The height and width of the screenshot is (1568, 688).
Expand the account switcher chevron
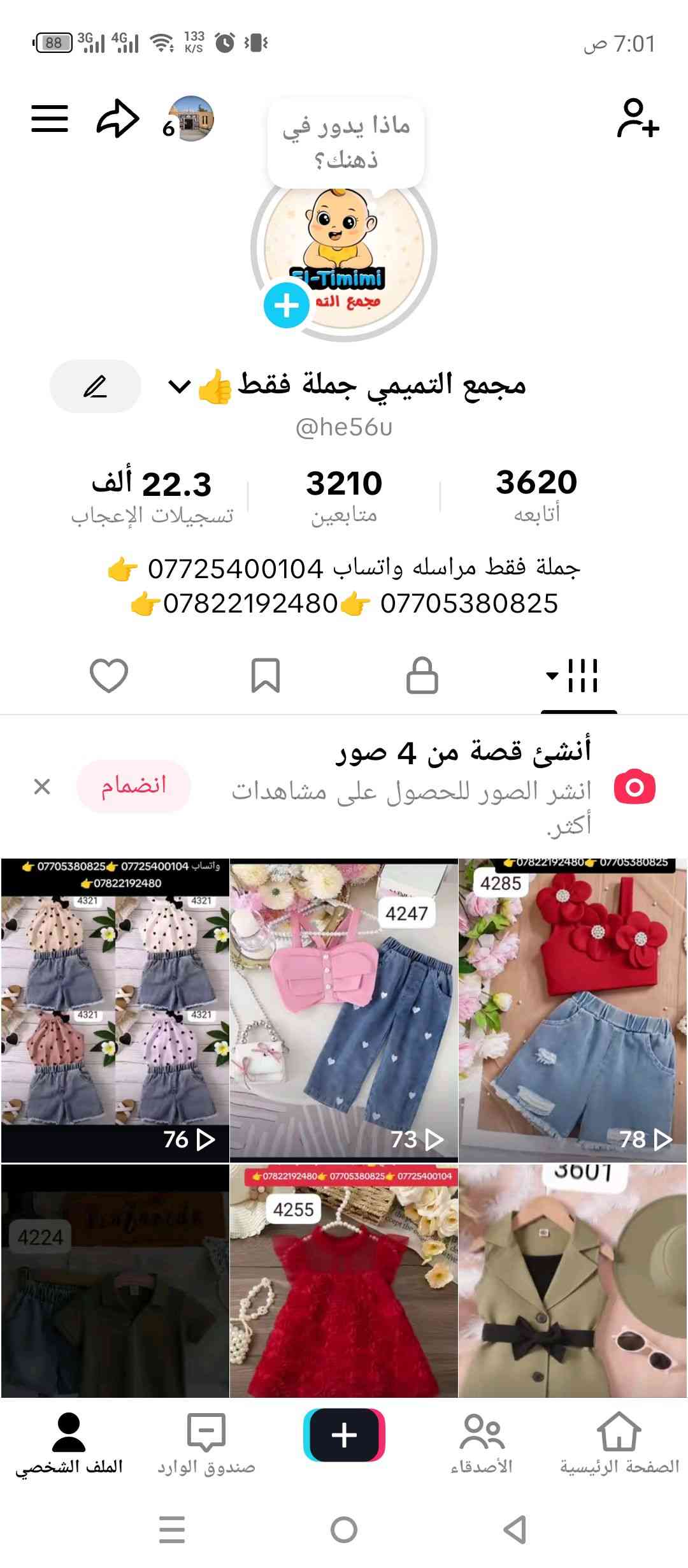pos(179,386)
